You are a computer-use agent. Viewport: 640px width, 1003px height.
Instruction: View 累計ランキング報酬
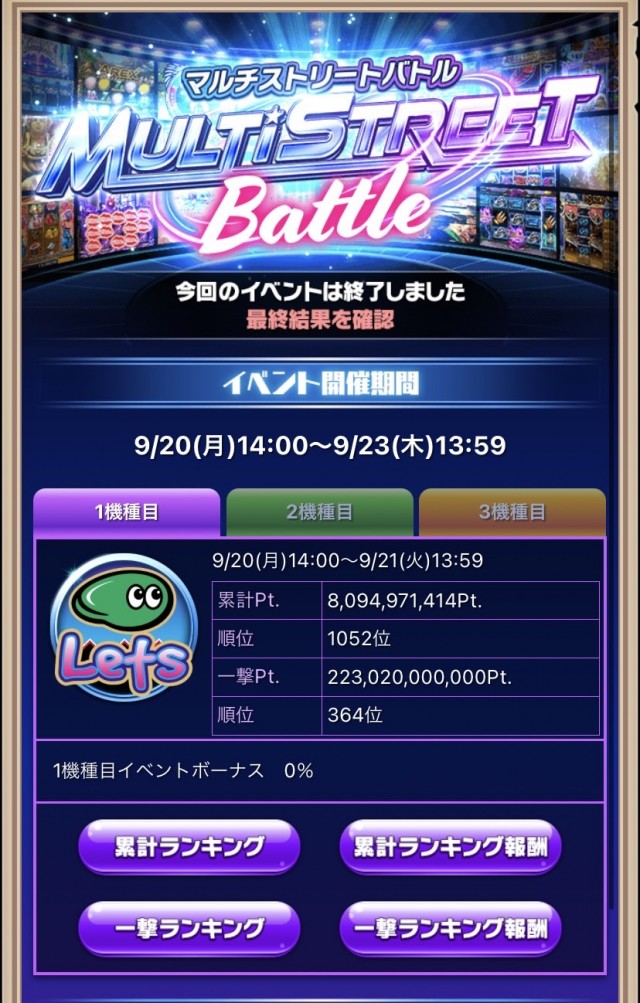pyautogui.click(x=450, y=848)
